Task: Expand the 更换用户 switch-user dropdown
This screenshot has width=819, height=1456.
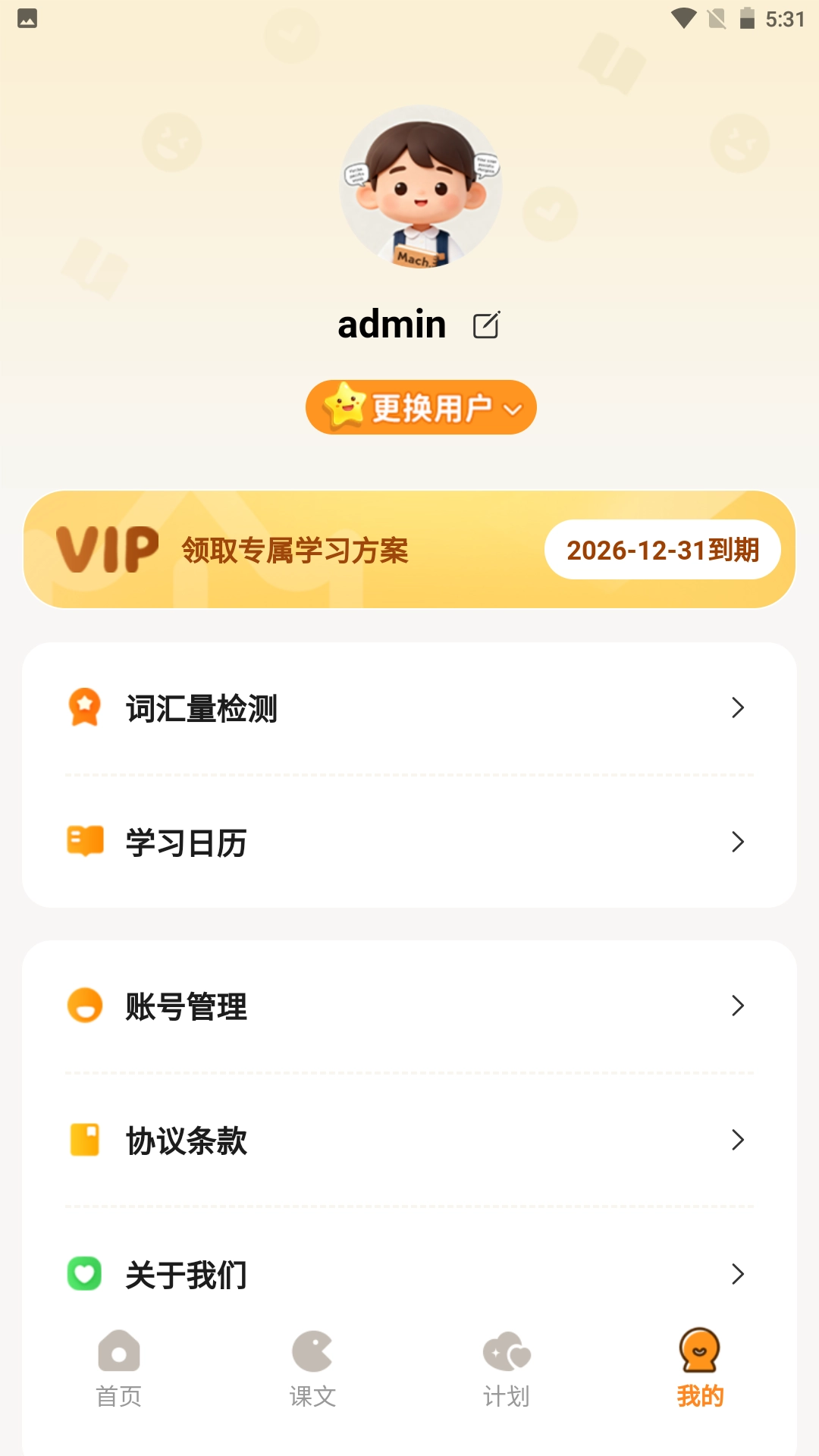Action: pos(421,408)
